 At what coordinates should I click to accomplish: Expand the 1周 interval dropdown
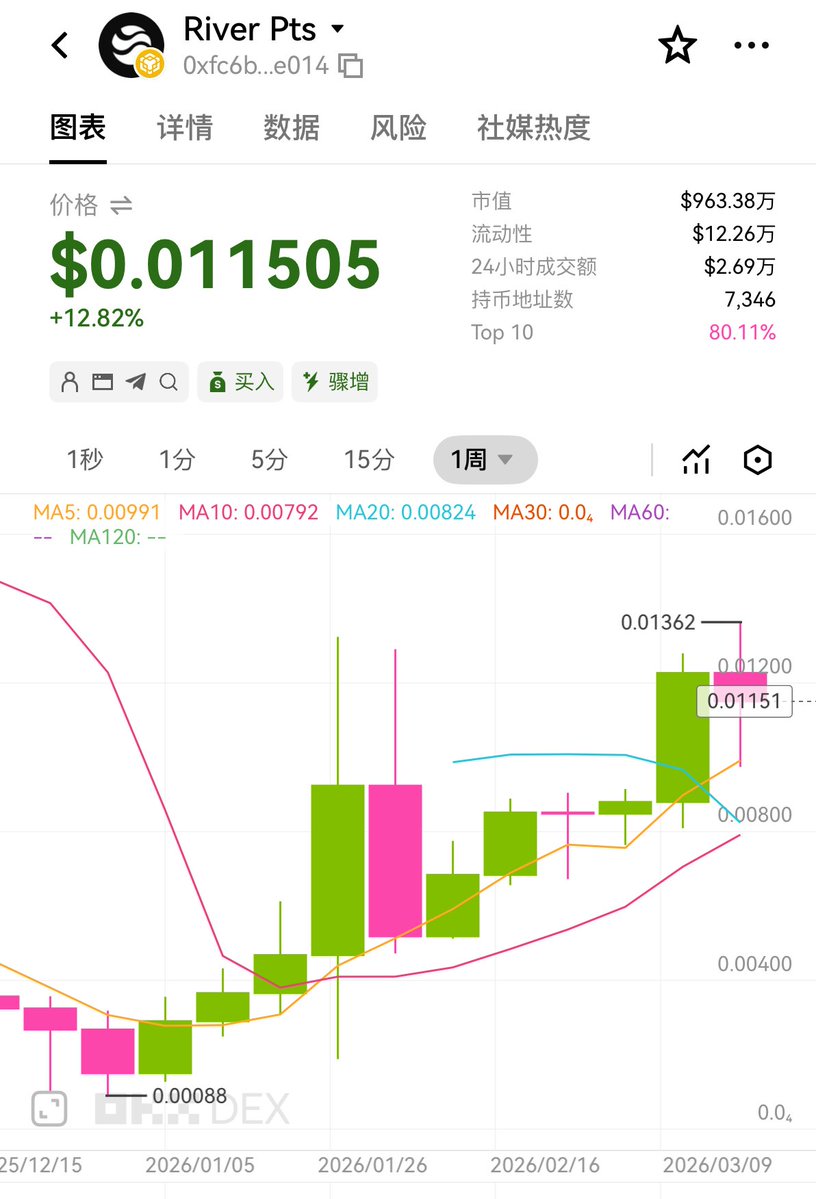485,460
